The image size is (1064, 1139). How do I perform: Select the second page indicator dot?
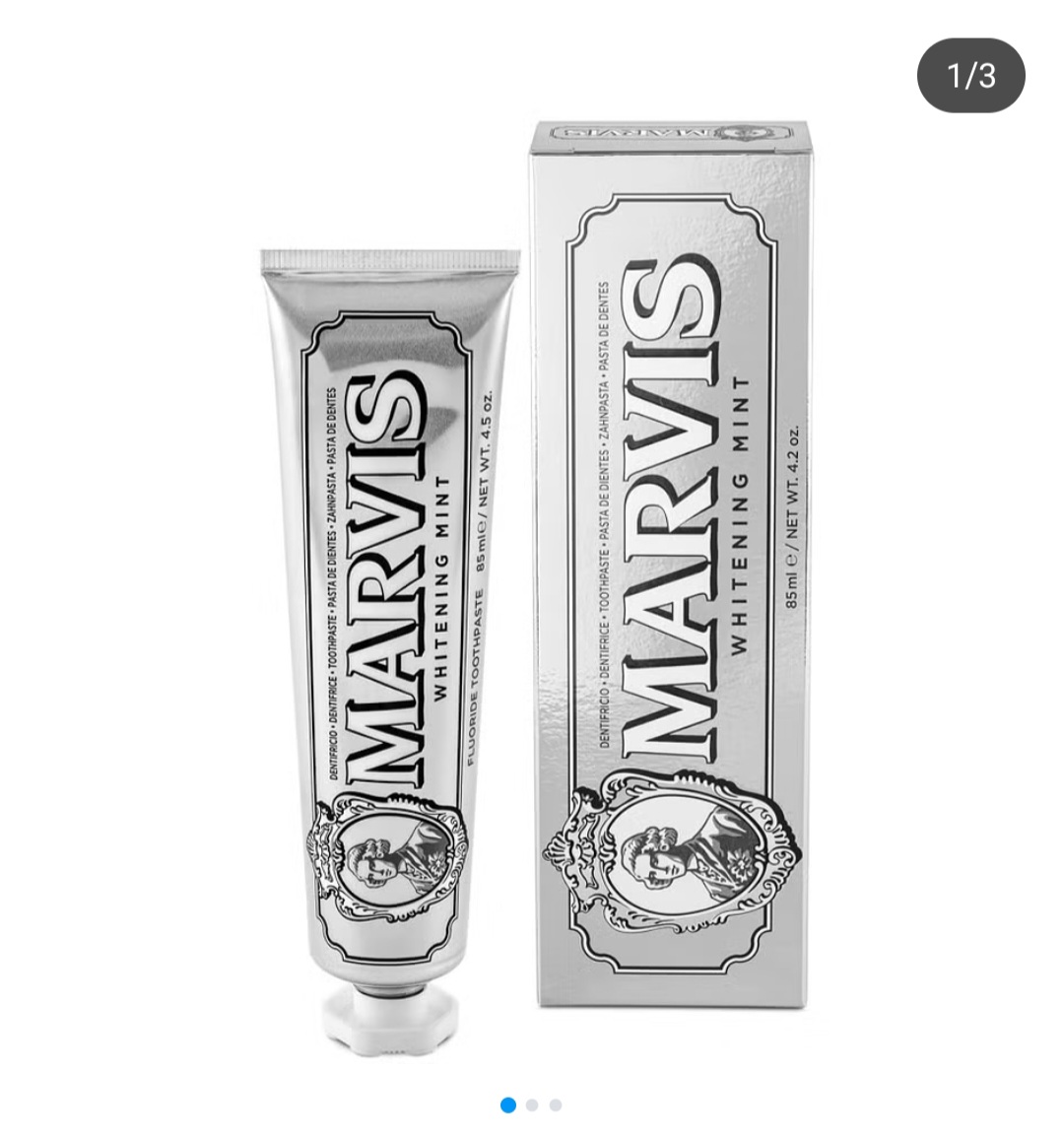[x=532, y=1105]
